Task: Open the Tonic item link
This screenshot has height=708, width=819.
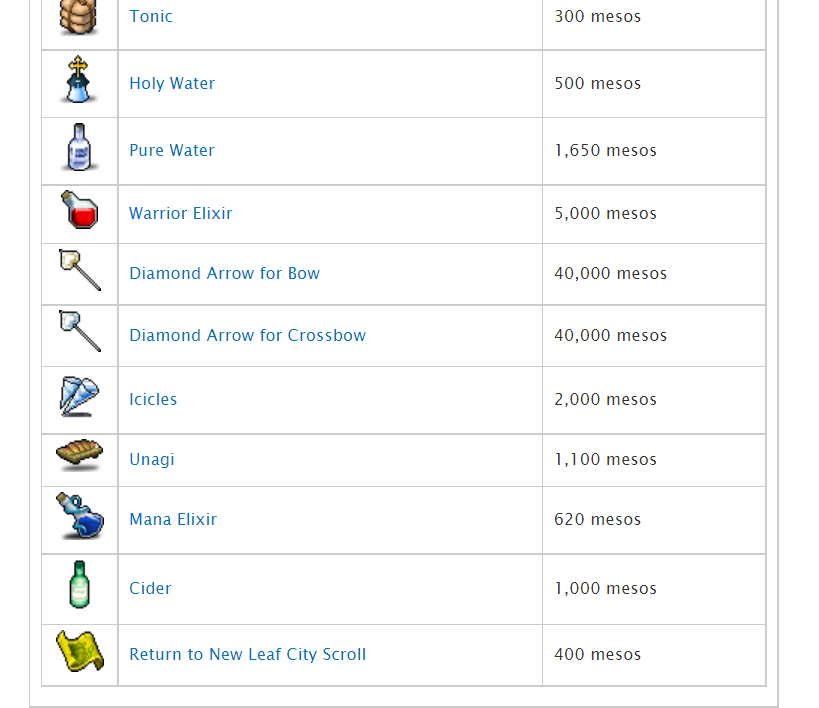Action: [151, 16]
